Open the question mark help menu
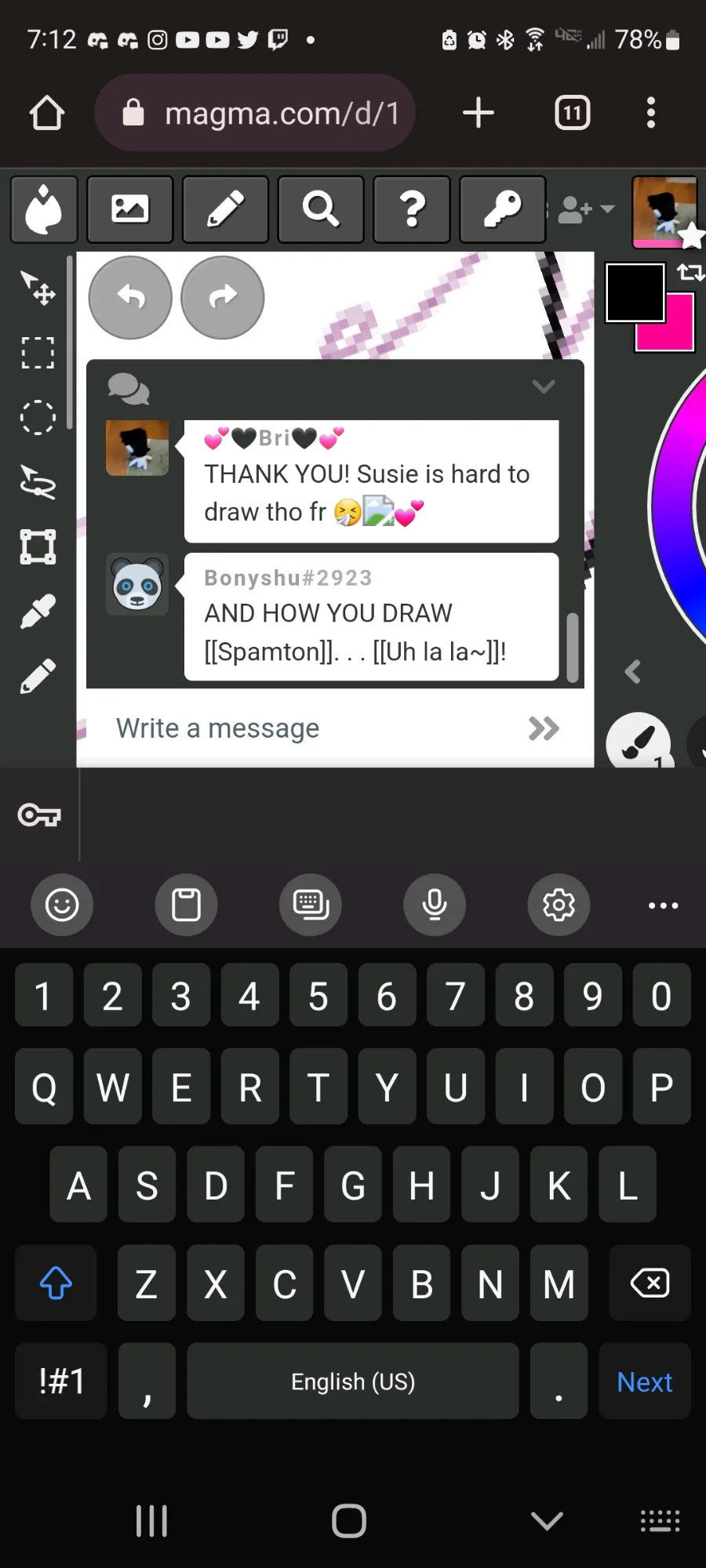 pyautogui.click(x=412, y=209)
